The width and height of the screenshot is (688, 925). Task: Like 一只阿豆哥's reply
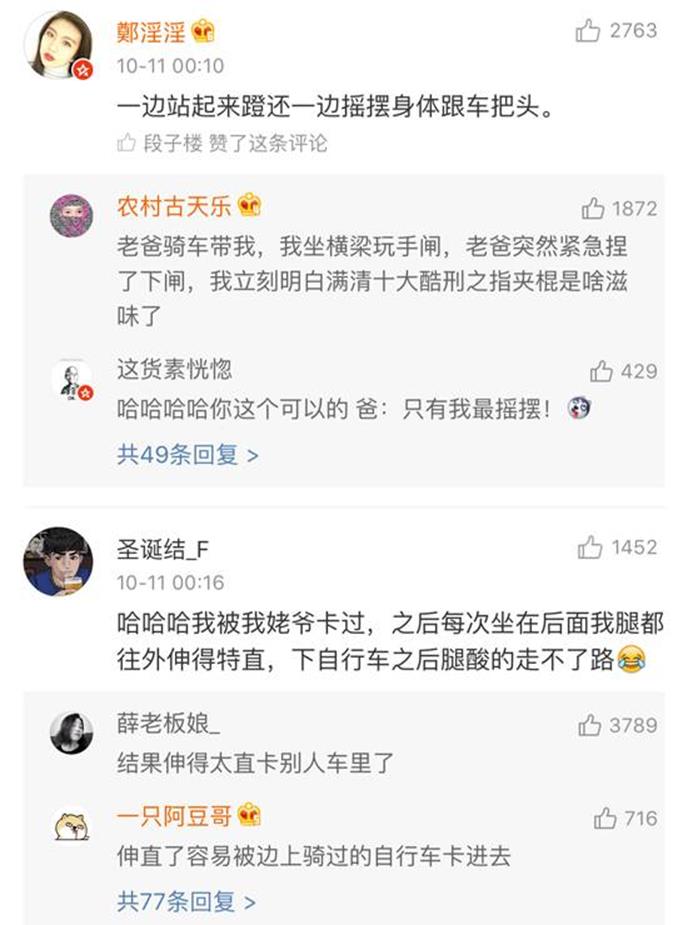605,819
